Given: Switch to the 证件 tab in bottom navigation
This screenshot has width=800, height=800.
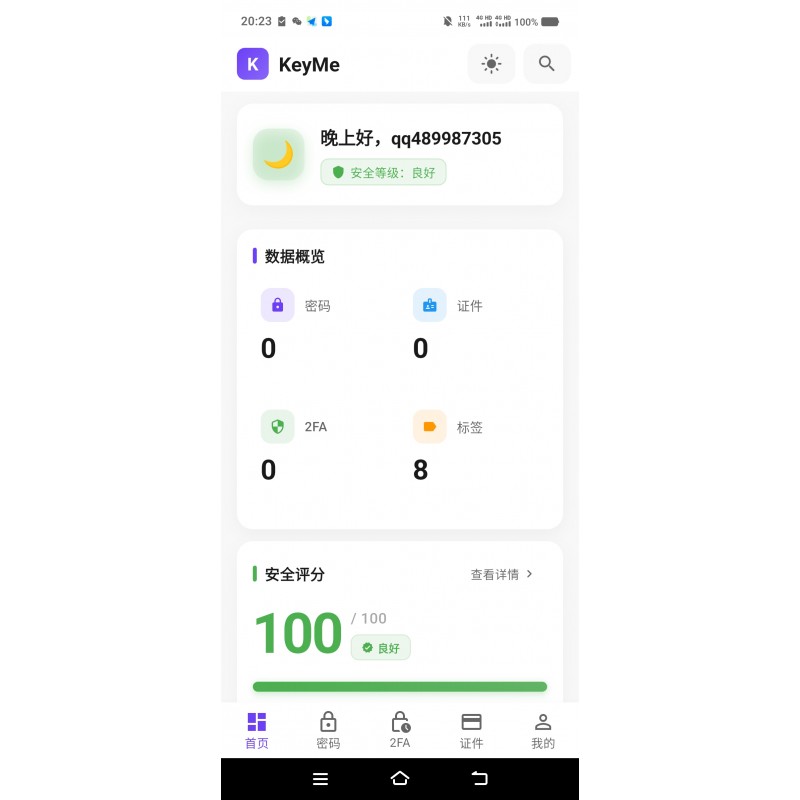Looking at the screenshot, I should click(471, 731).
